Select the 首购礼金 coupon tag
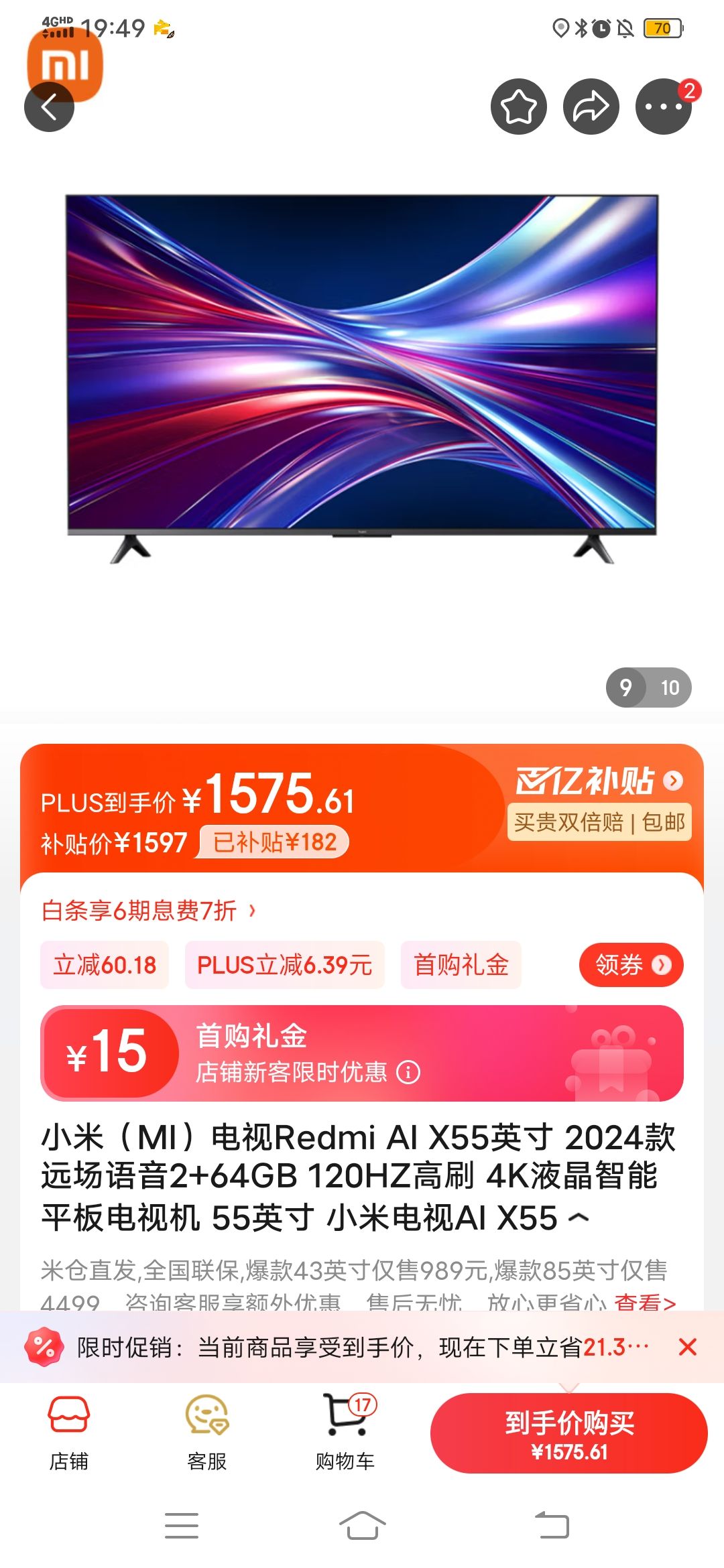Screen dimensions: 724x1568 coord(461,965)
